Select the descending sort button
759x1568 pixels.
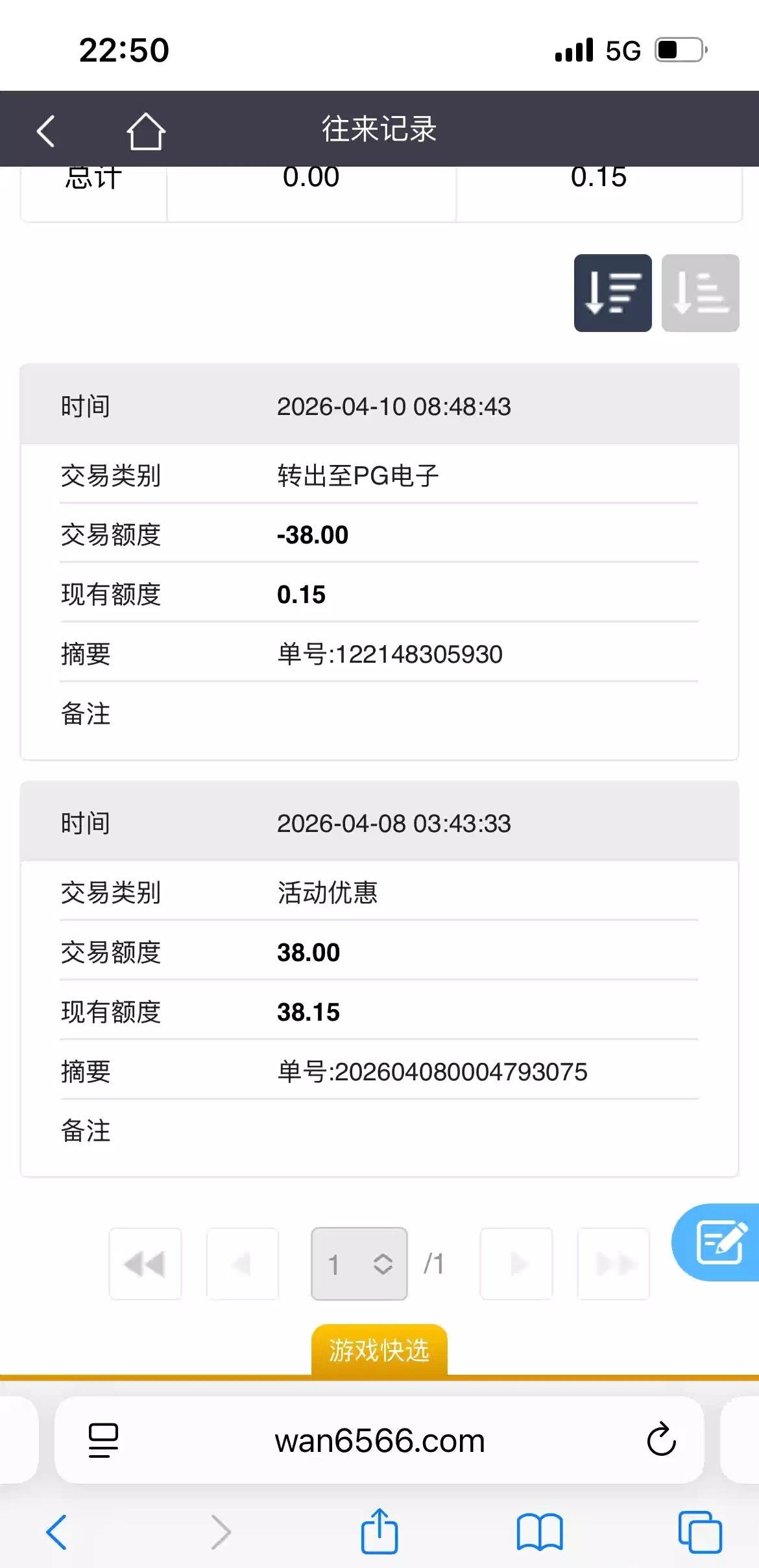(612, 293)
